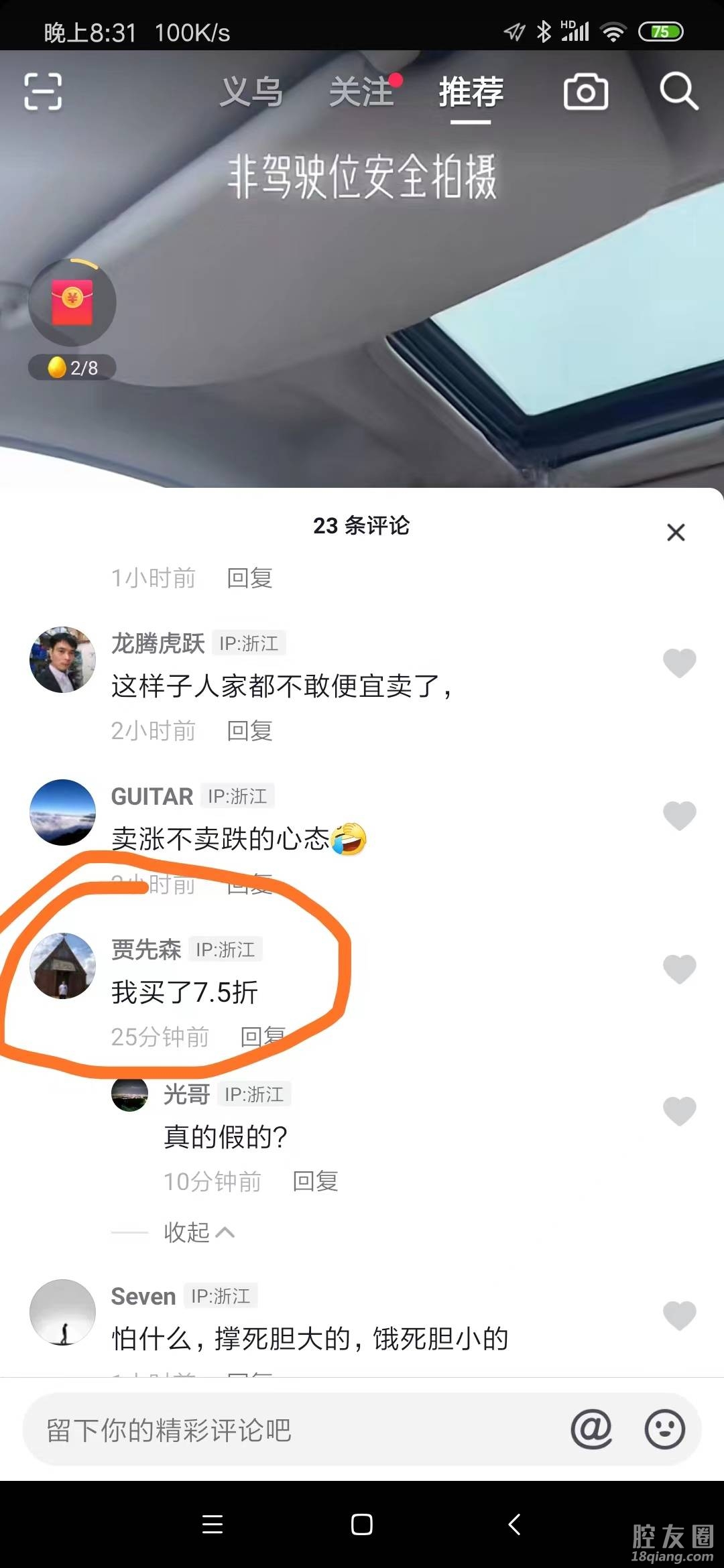
Task: Open 龙腾虎跃's profile avatar
Action: pyautogui.click(x=63, y=660)
